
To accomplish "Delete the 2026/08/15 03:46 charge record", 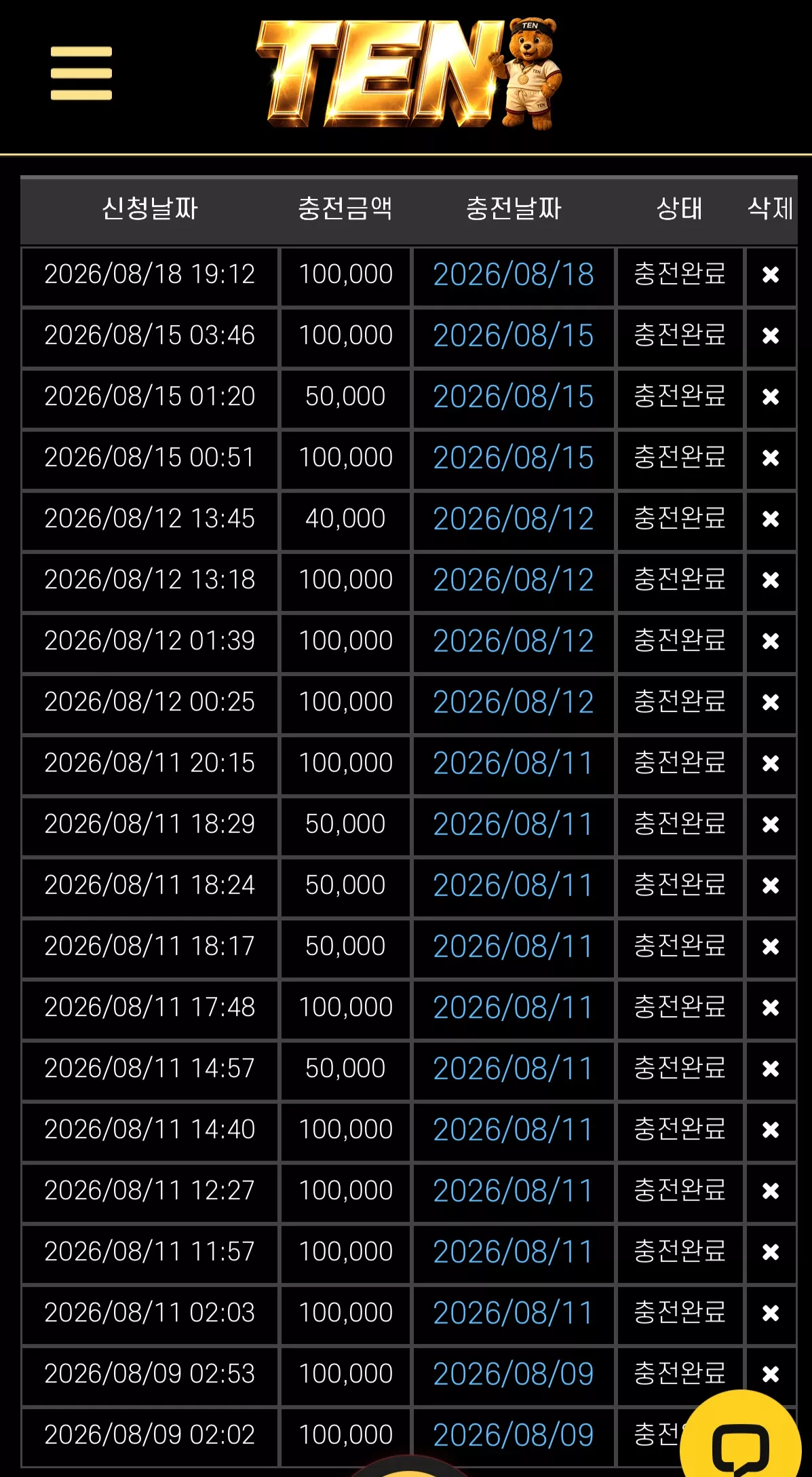I will coord(771,336).
